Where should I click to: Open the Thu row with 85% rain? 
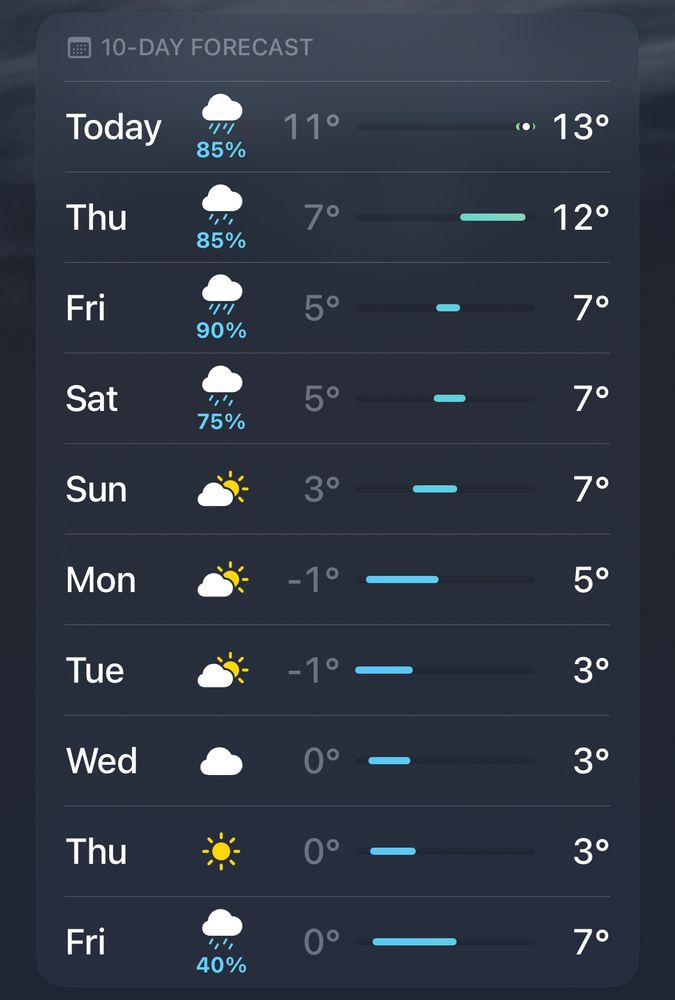click(x=338, y=217)
